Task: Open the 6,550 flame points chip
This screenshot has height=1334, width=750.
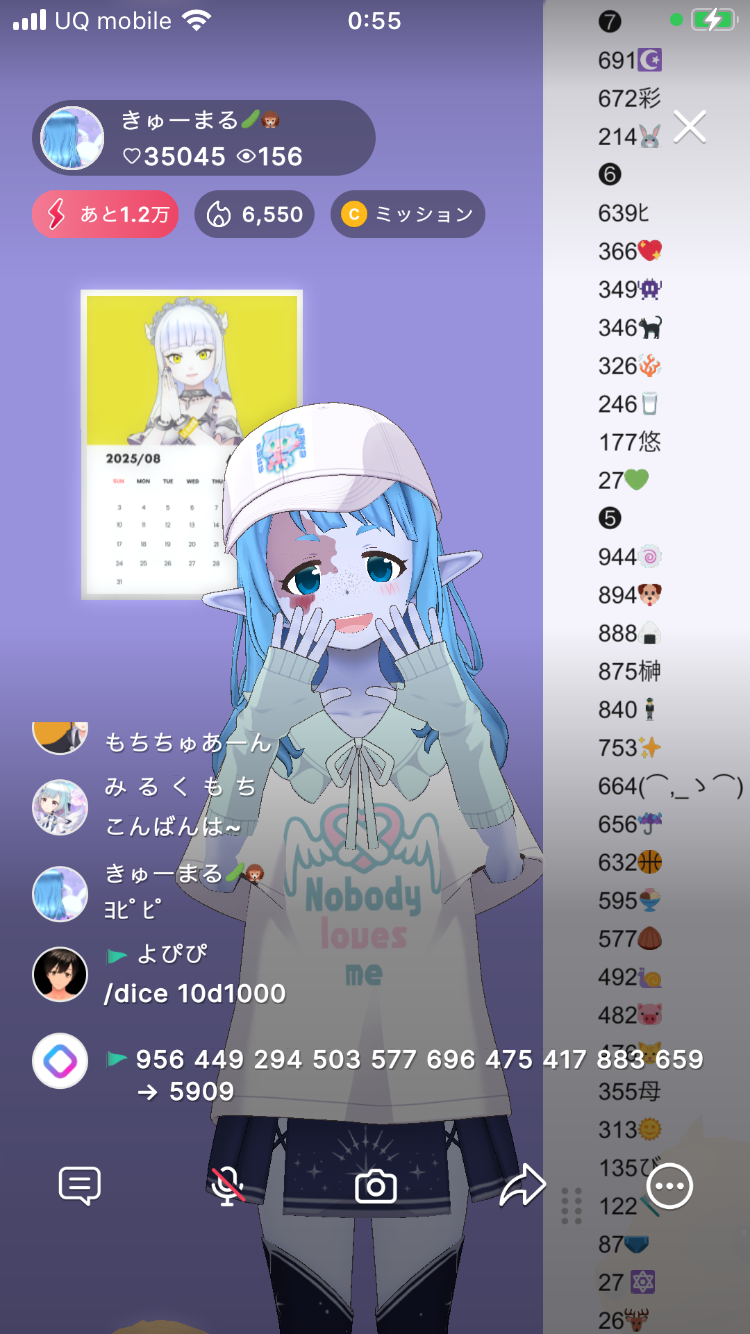Action: click(x=254, y=214)
